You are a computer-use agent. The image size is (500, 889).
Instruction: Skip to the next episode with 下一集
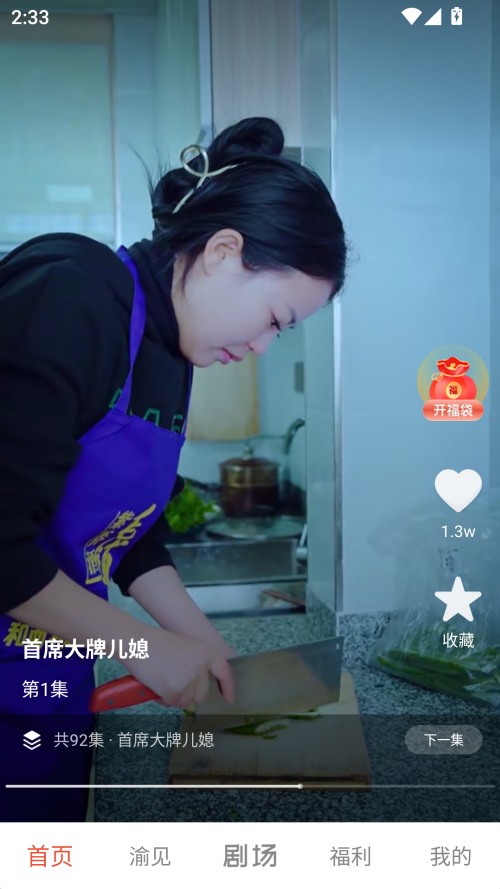tap(443, 740)
